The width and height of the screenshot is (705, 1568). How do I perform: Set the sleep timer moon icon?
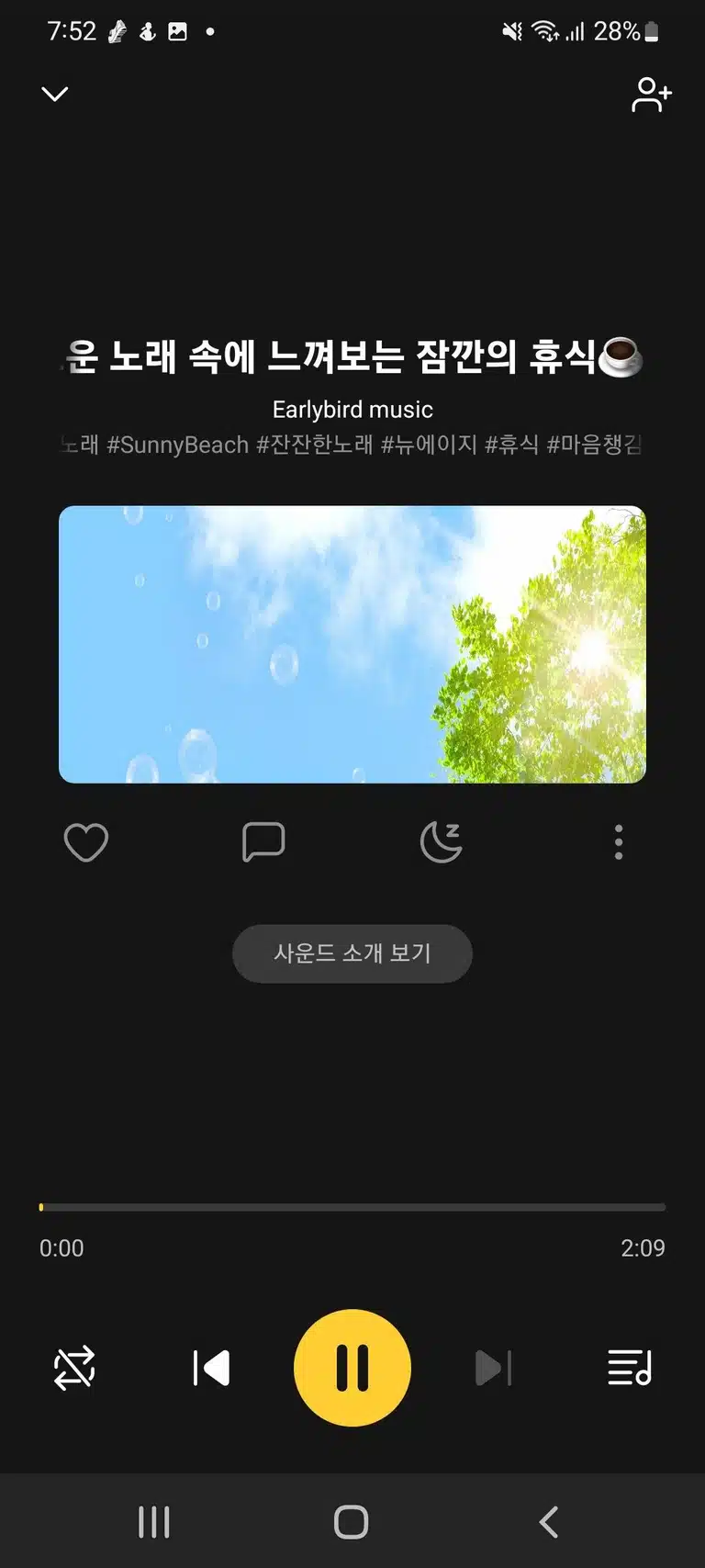click(442, 841)
